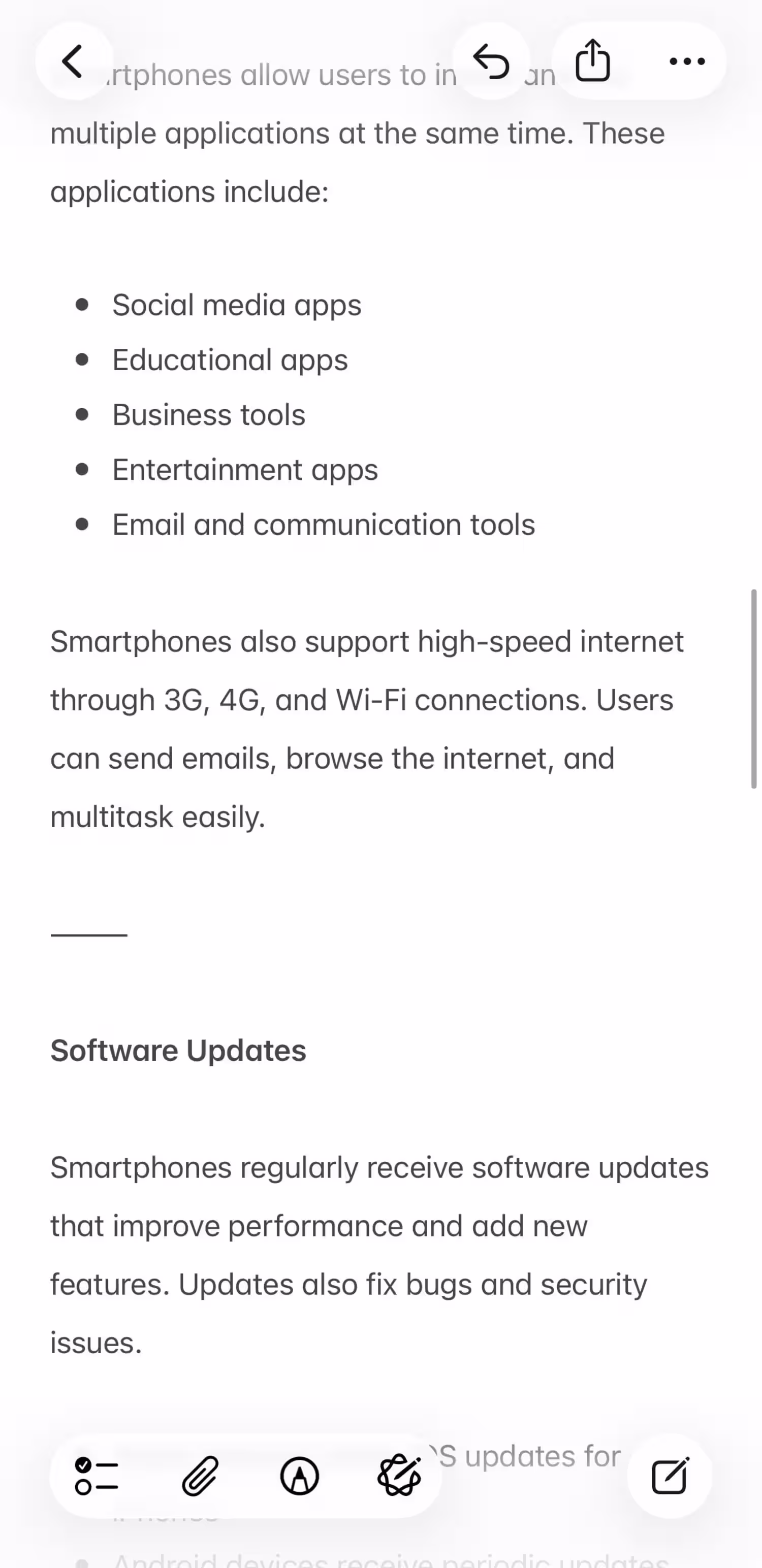Add a checklist to the note
The image size is (762, 1568).
96,1476
